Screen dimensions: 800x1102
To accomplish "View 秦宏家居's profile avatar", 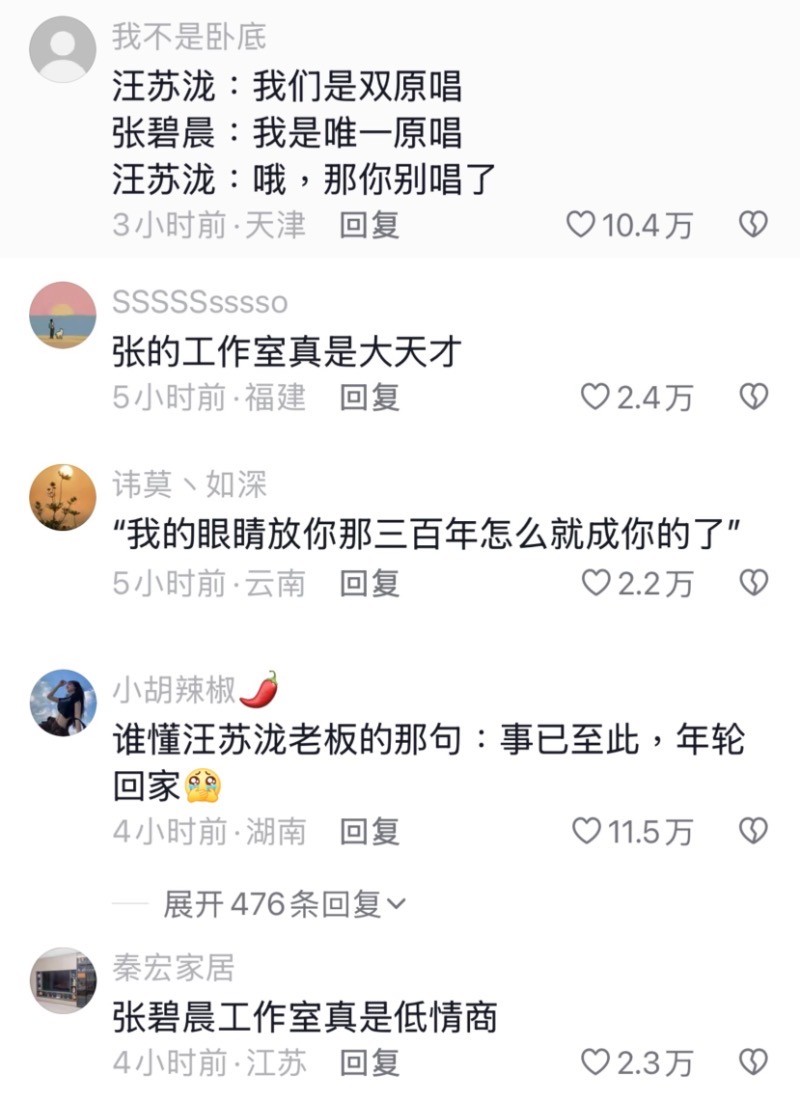I will 63,980.
